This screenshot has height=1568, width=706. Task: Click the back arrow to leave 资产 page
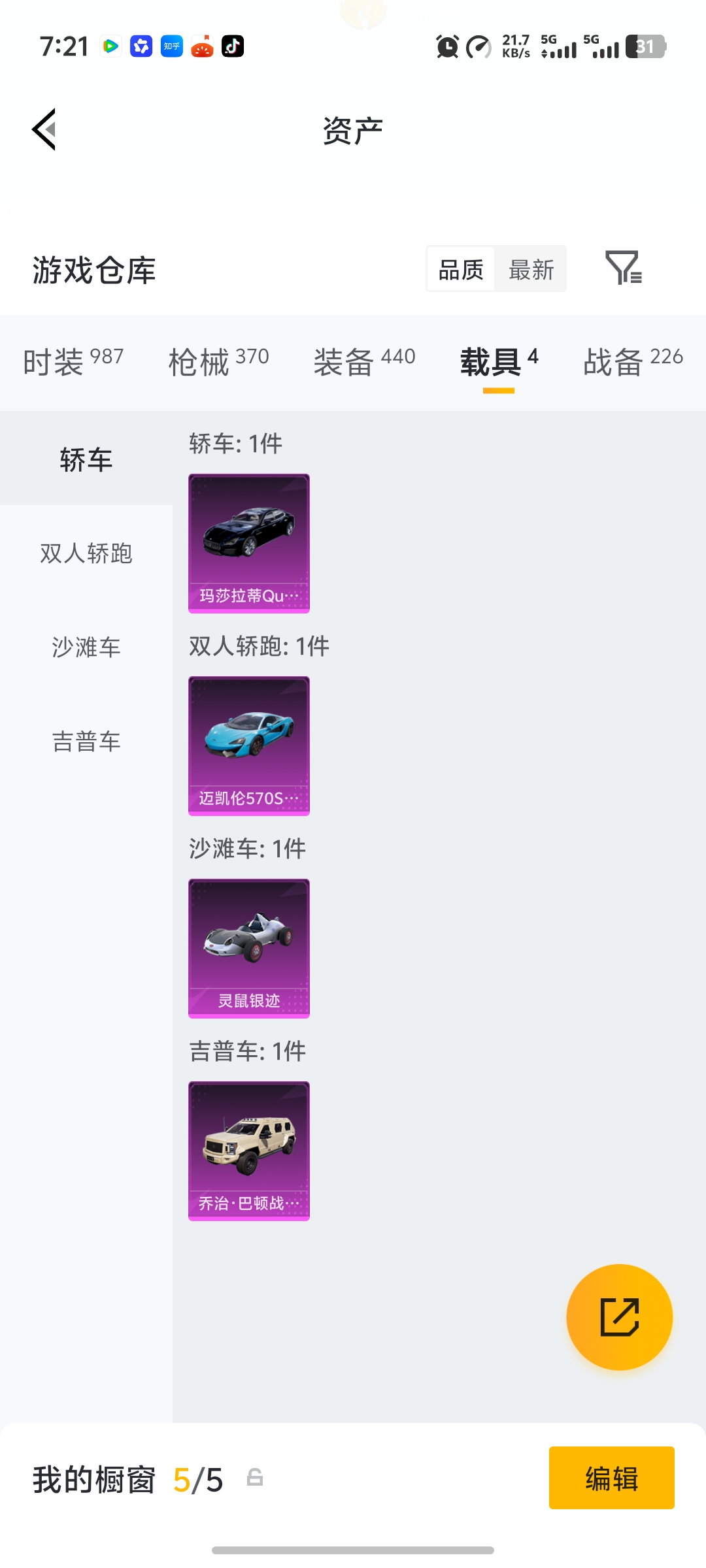point(43,129)
